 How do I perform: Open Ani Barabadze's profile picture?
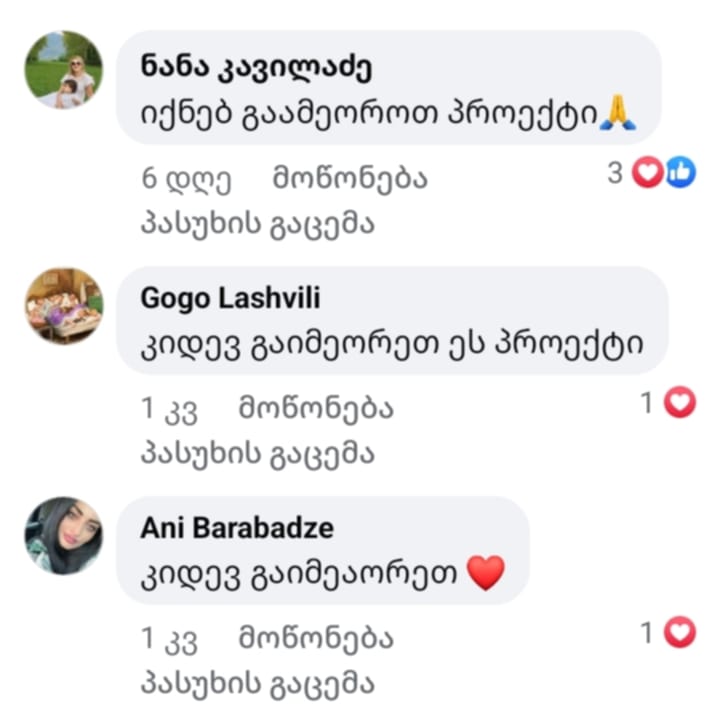pyautogui.click(x=63, y=535)
